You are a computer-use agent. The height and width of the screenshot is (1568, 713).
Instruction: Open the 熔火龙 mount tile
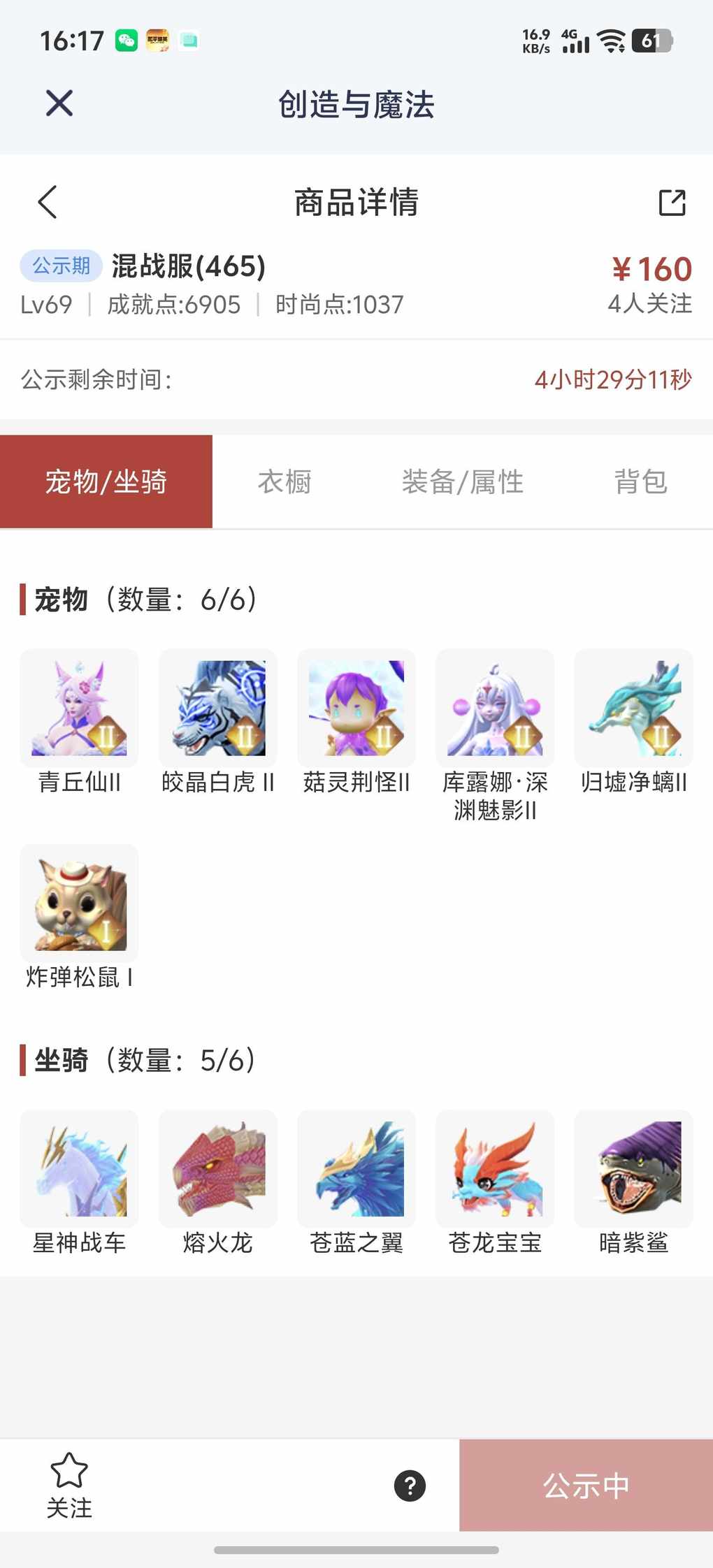pos(218,1169)
